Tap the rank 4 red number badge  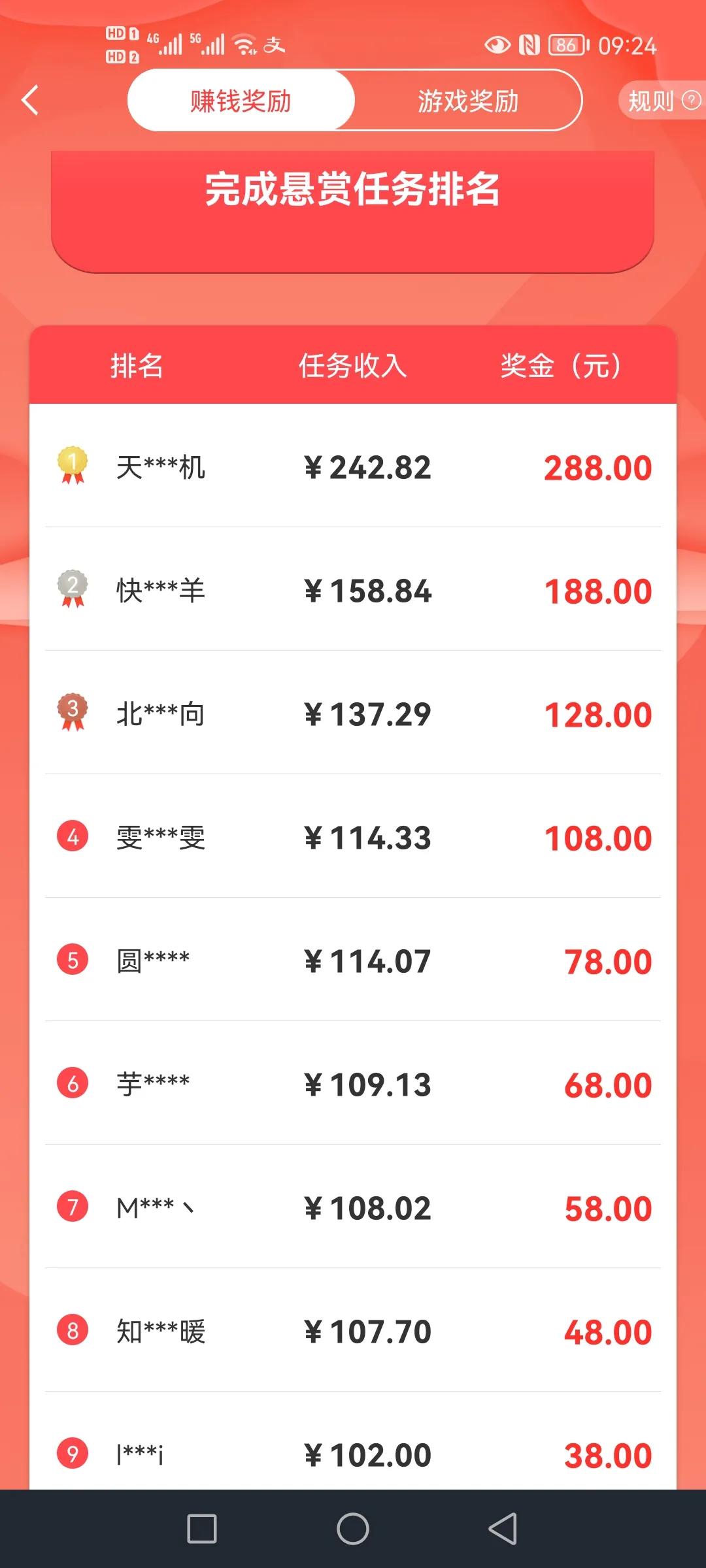pyautogui.click(x=72, y=838)
